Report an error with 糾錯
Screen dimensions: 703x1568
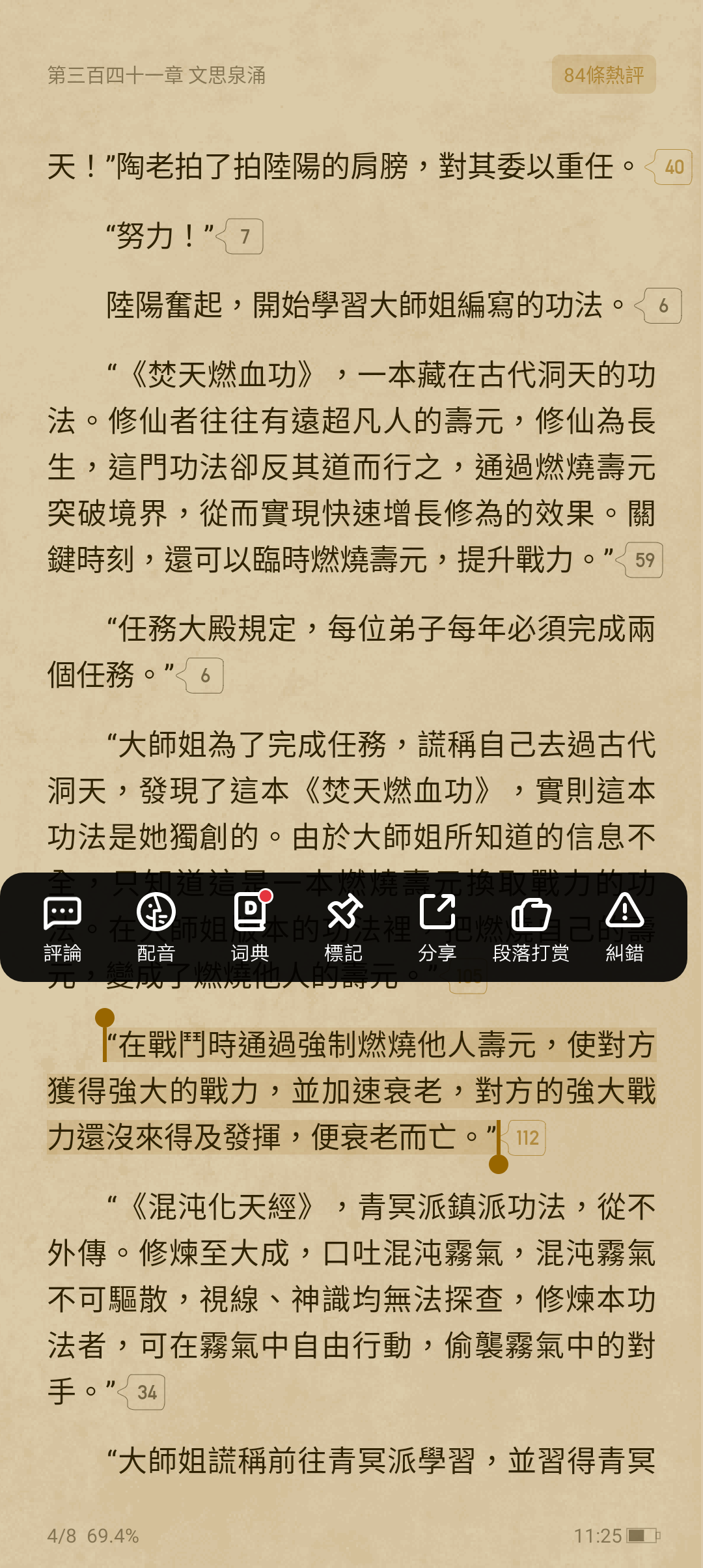tap(625, 927)
